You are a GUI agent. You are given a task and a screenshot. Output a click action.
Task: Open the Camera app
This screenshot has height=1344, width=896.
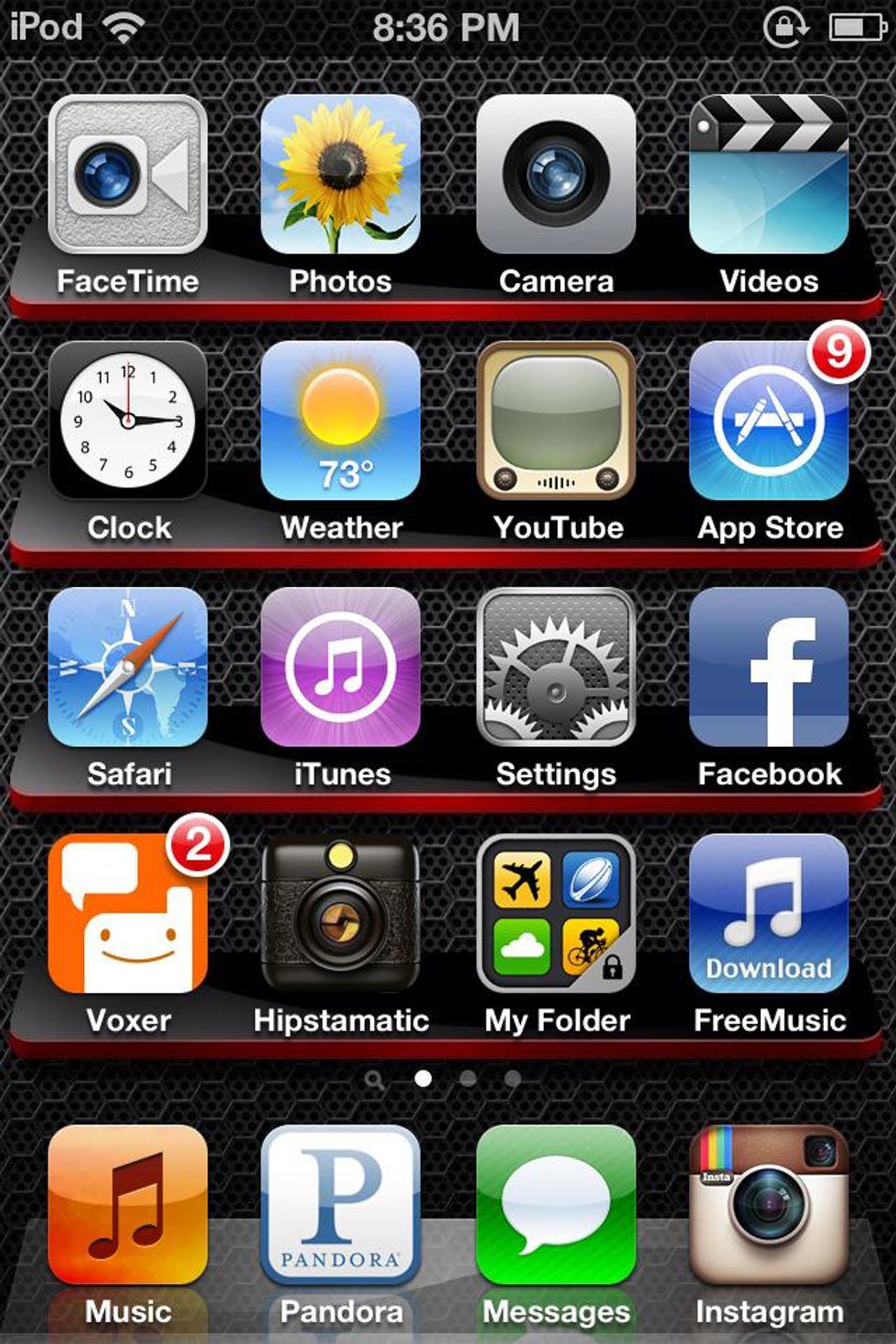click(556, 174)
